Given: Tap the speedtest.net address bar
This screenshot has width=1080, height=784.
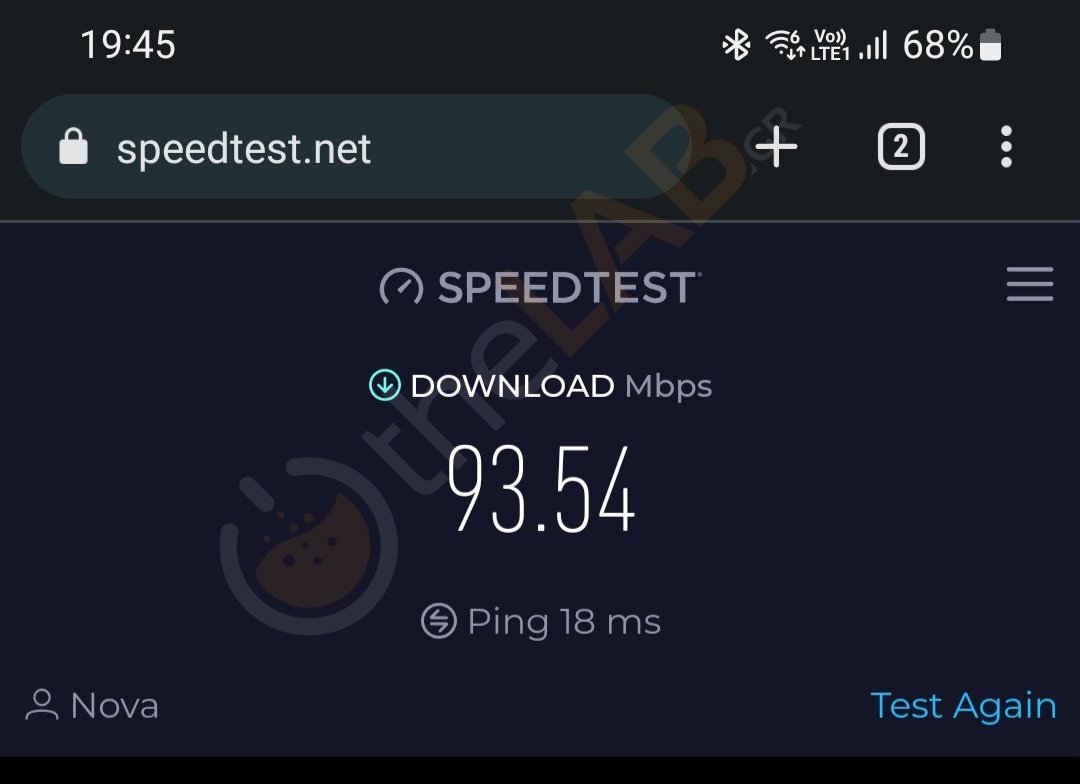Looking at the screenshot, I should 340,149.
